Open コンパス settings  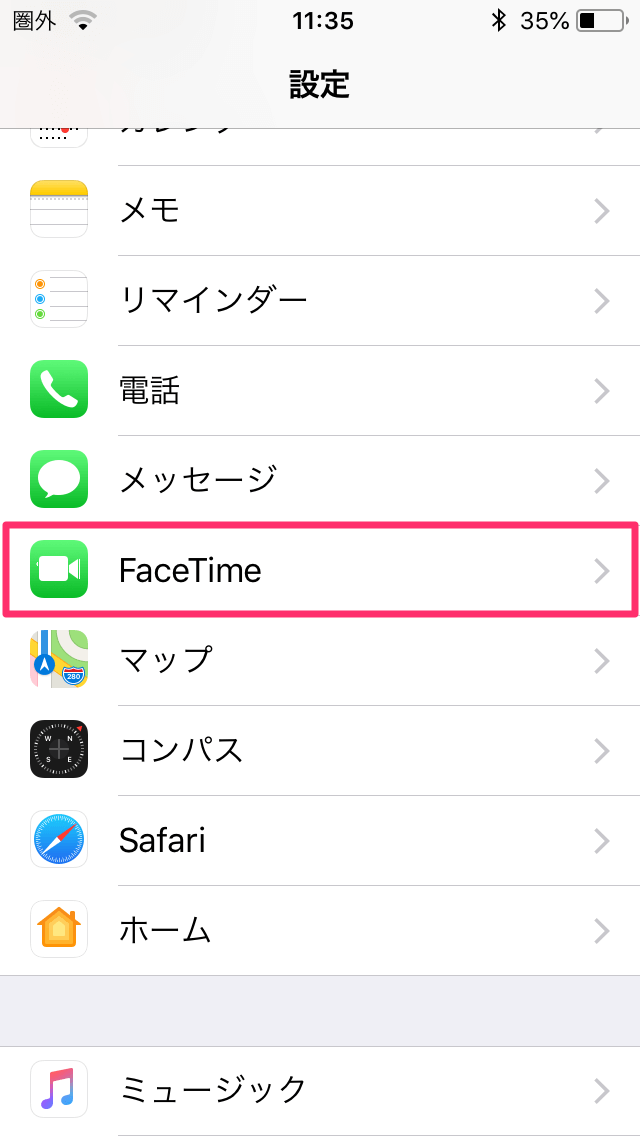pyautogui.click(x=320, y=750)
